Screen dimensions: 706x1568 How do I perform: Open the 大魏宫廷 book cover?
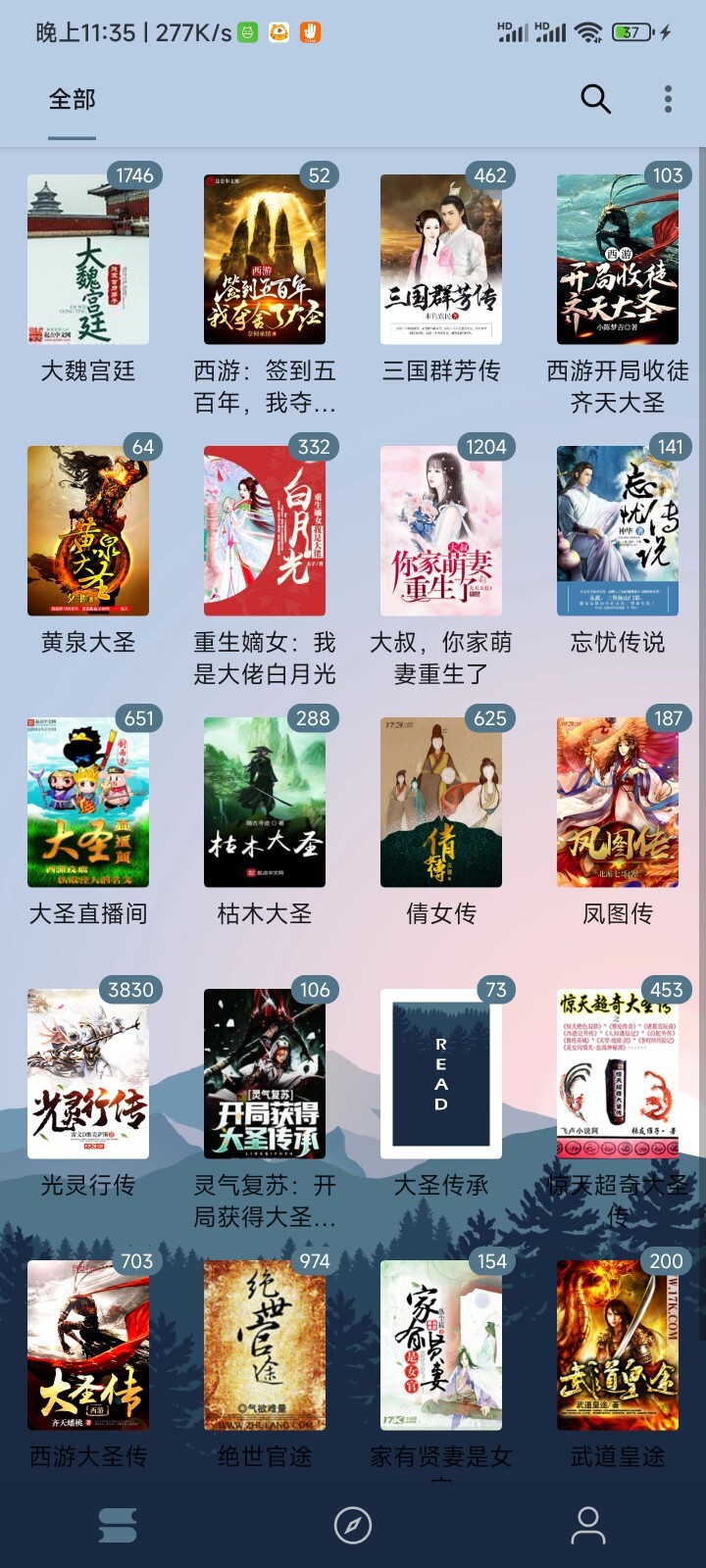click(x=86, y=257)
